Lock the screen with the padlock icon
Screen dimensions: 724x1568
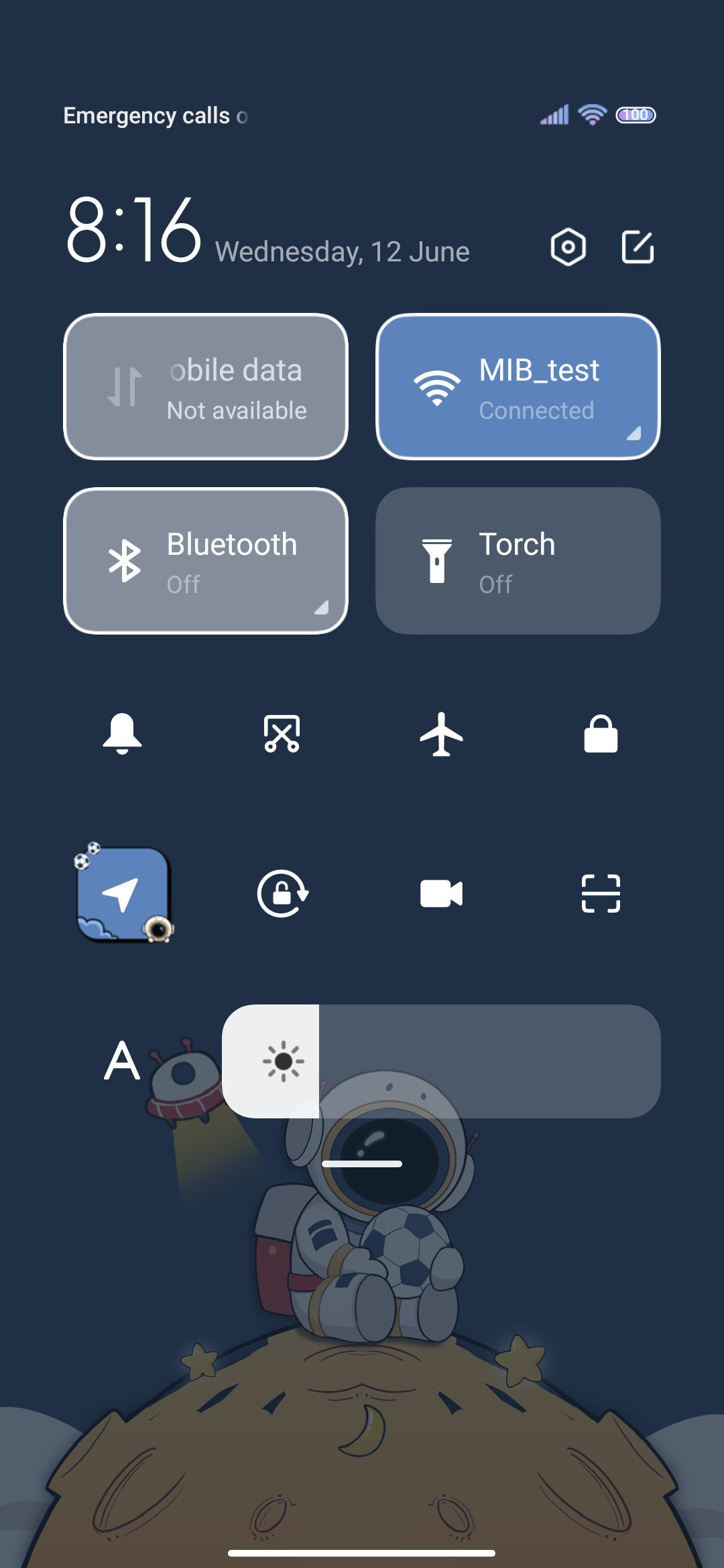pyautogui.click(x=601, y=734)
